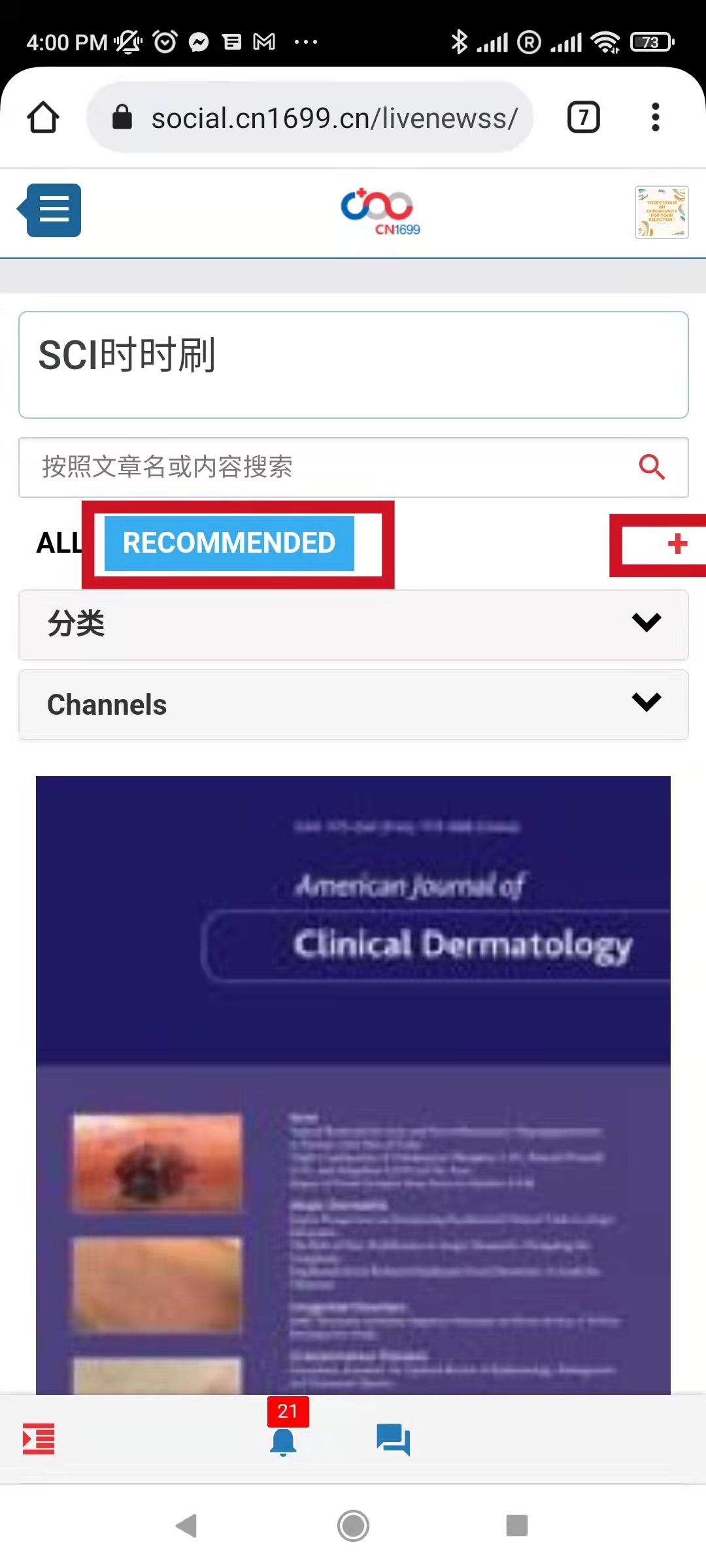The height and width of the screenshot is (1568, 706).
Task: Expand the 分类 dropdown
Action: 353,624
